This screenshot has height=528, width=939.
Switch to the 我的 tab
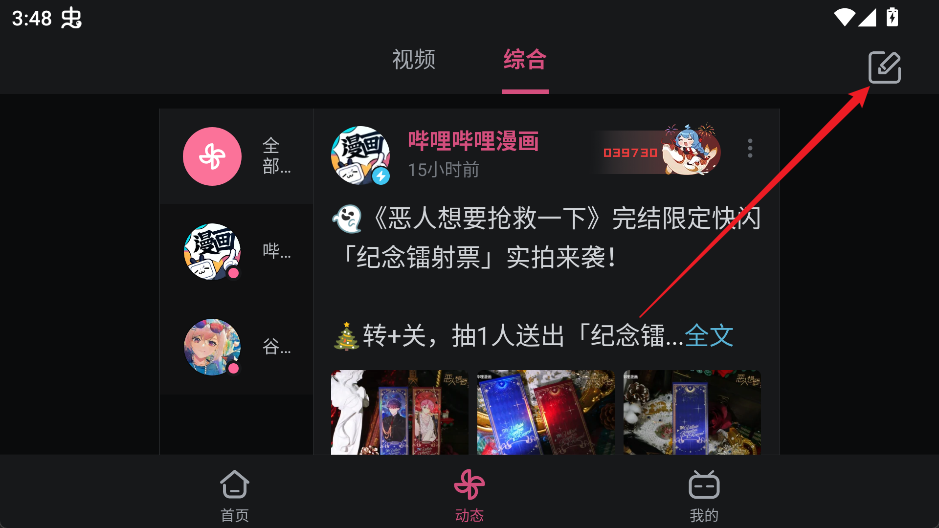tap(704, 496)
